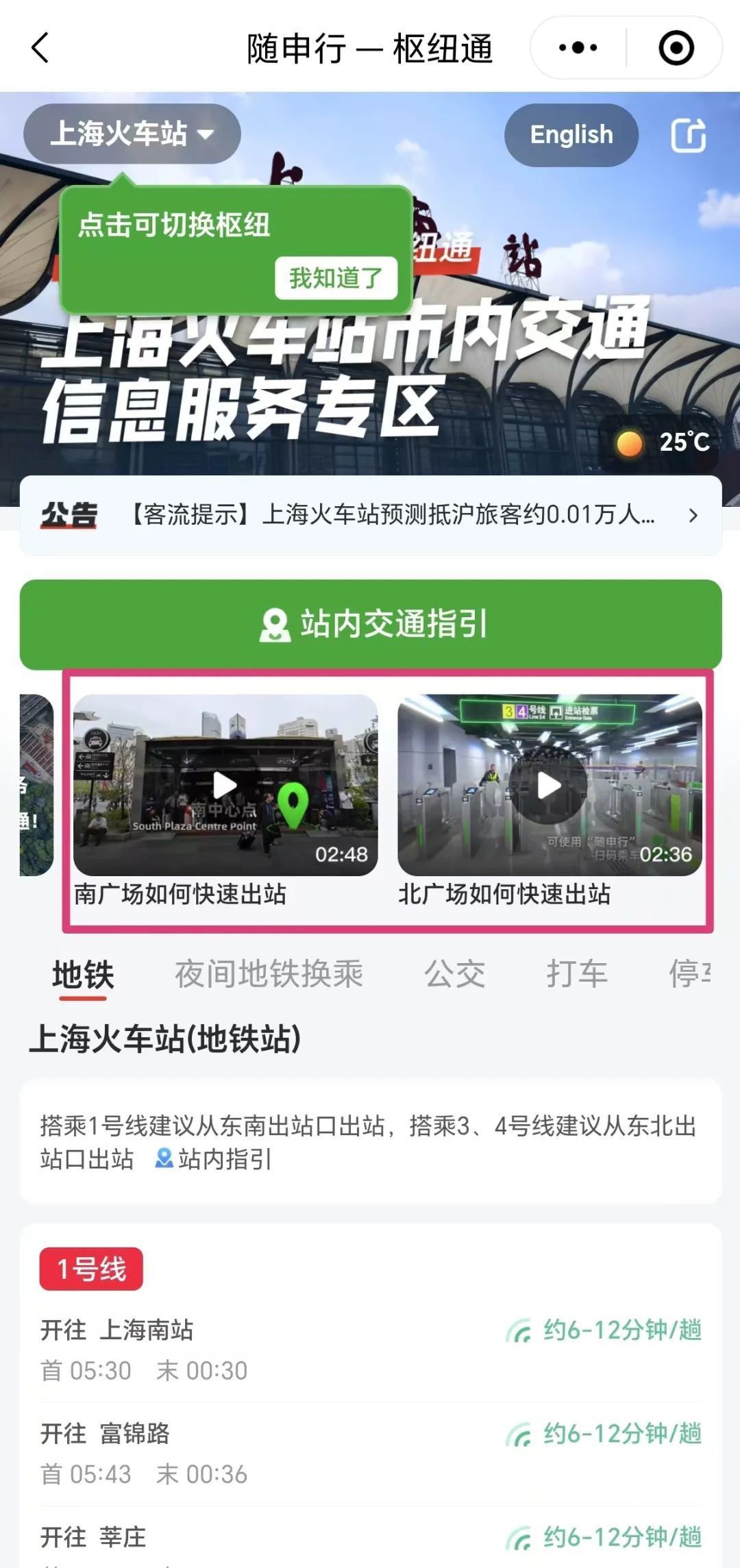Viewport: 740px width, 1568px height.
Task: Close the mini program with the circle icon
Action: 676,48
